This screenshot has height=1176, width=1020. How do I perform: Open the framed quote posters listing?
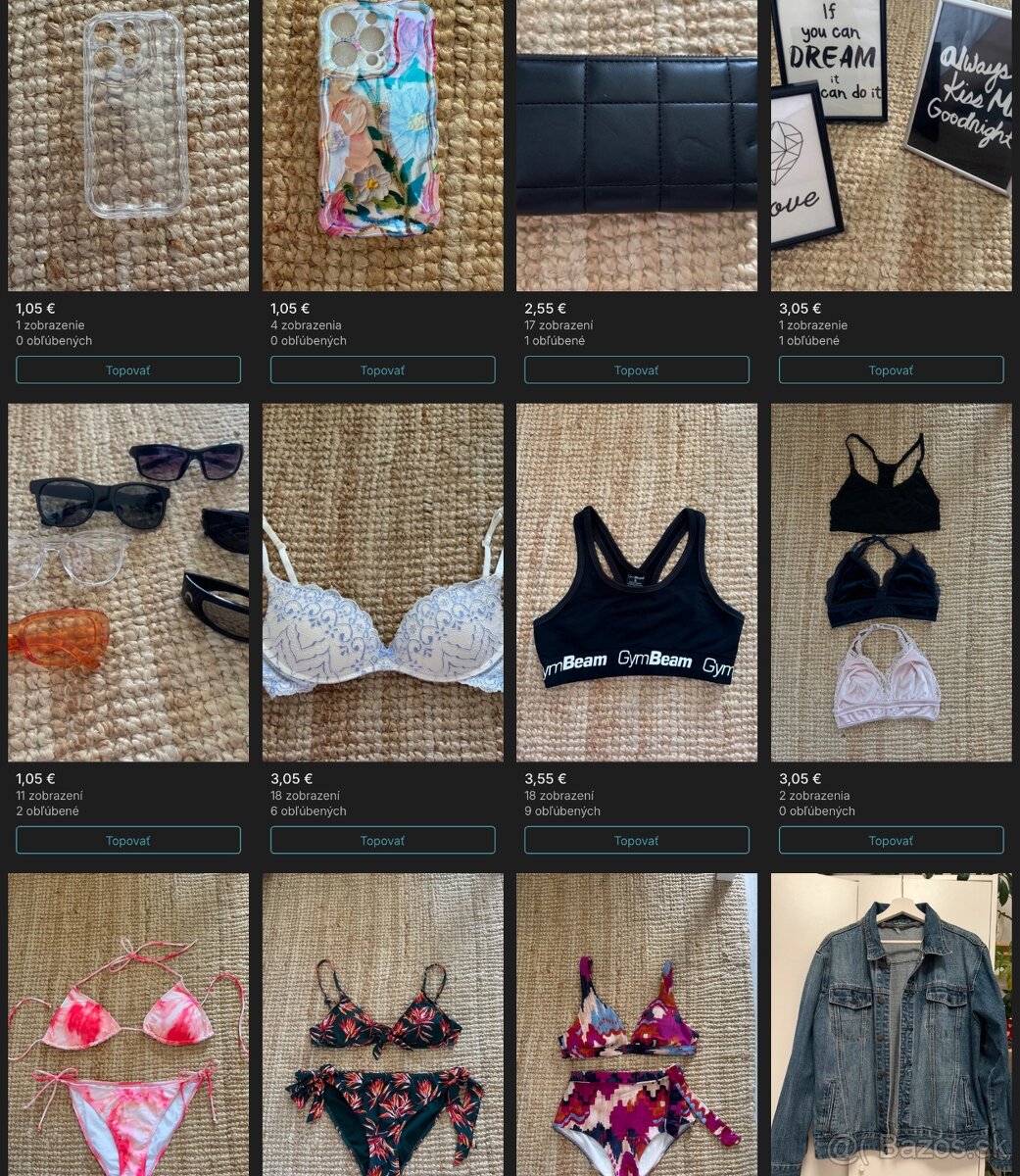(891, 145)
